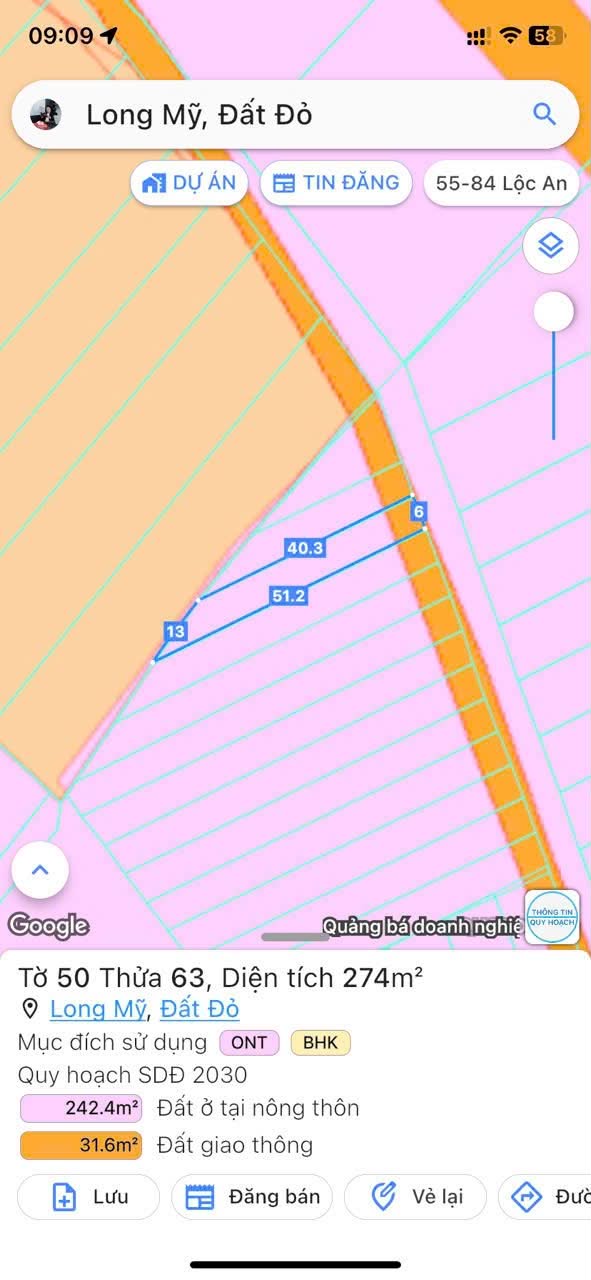The image size is (591, 1280).
Task: Open the profile avatar in search bar
Action: coord(46,114)
